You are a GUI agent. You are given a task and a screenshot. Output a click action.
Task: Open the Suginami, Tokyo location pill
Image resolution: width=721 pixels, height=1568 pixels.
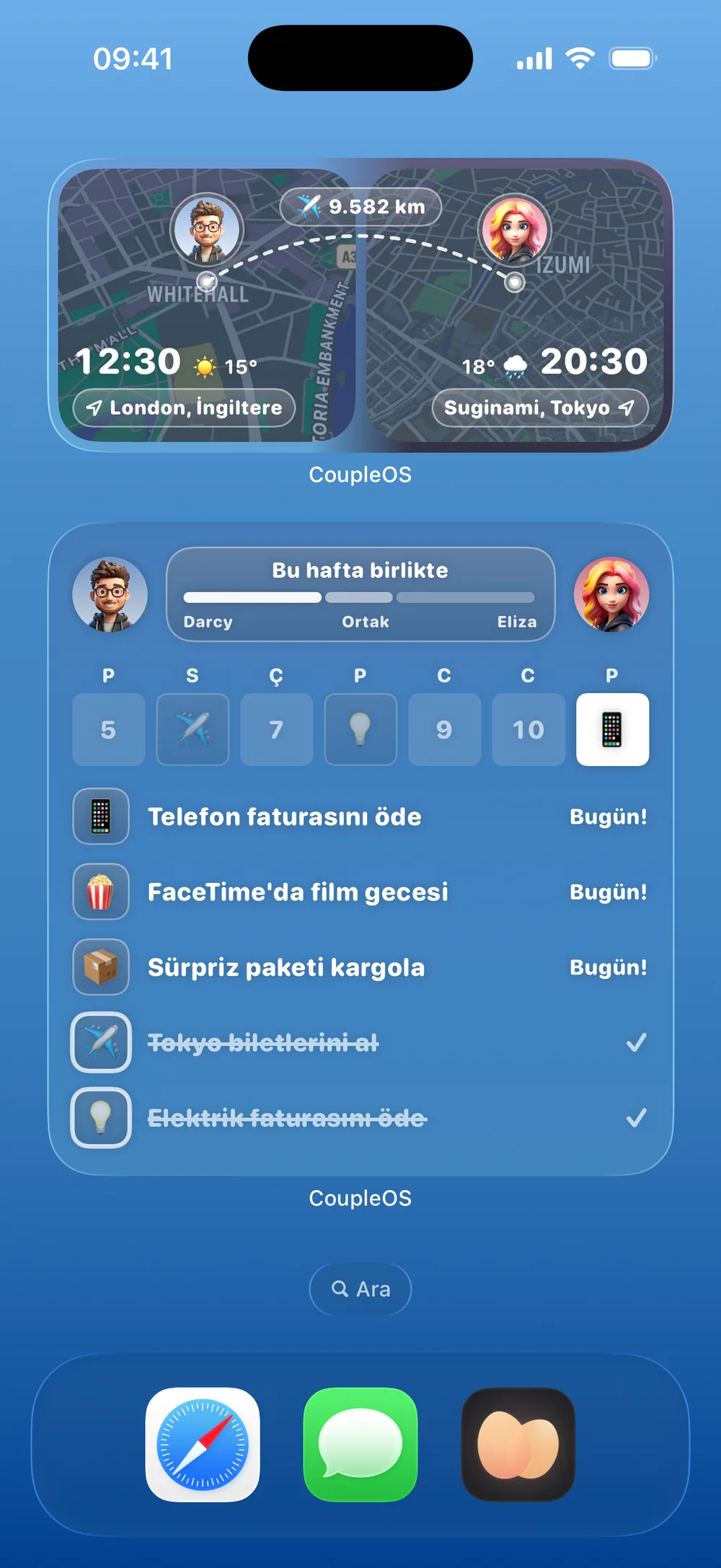tap(540, 408)
